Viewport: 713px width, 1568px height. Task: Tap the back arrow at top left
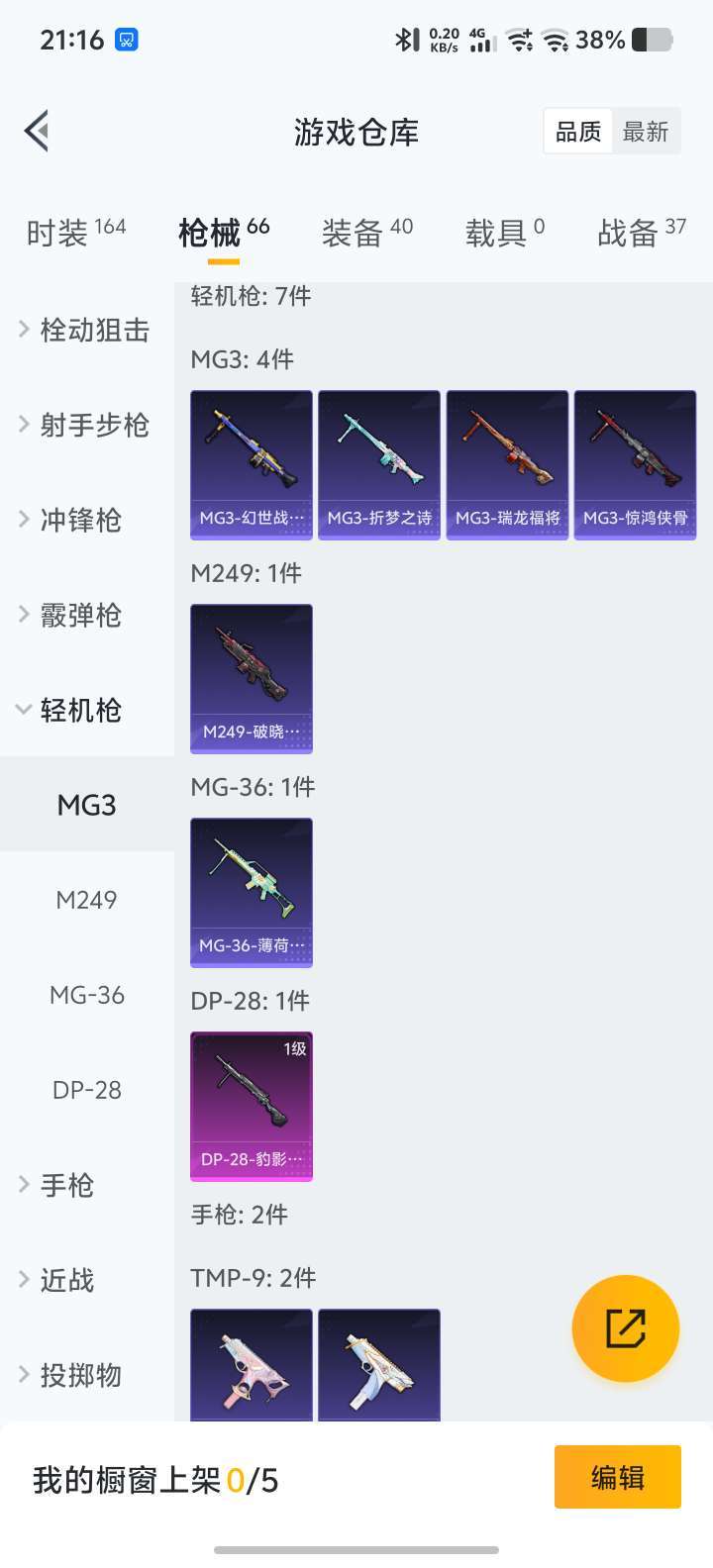click(36, 131)
